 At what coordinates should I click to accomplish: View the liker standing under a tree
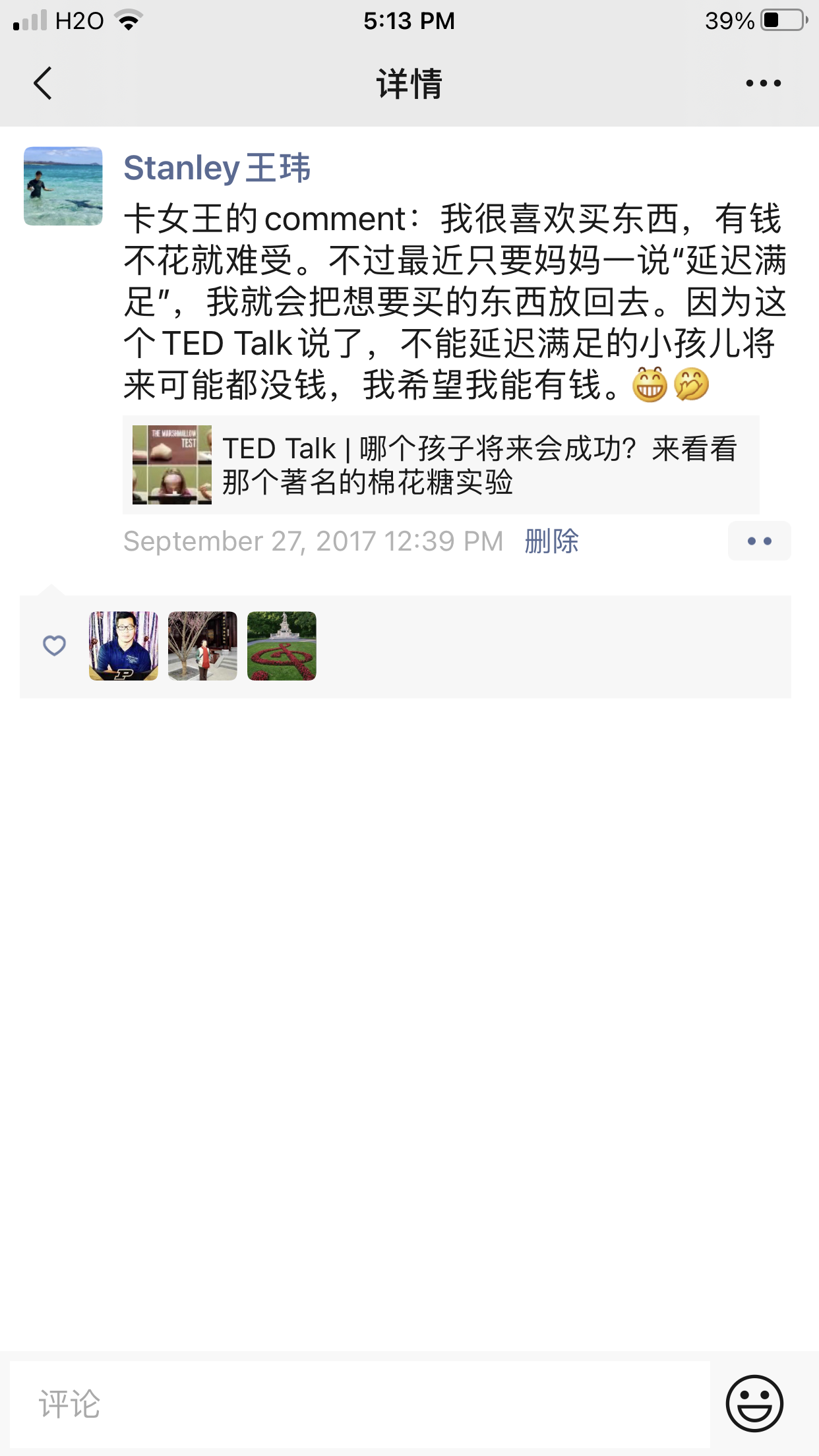tap(202, 646)
